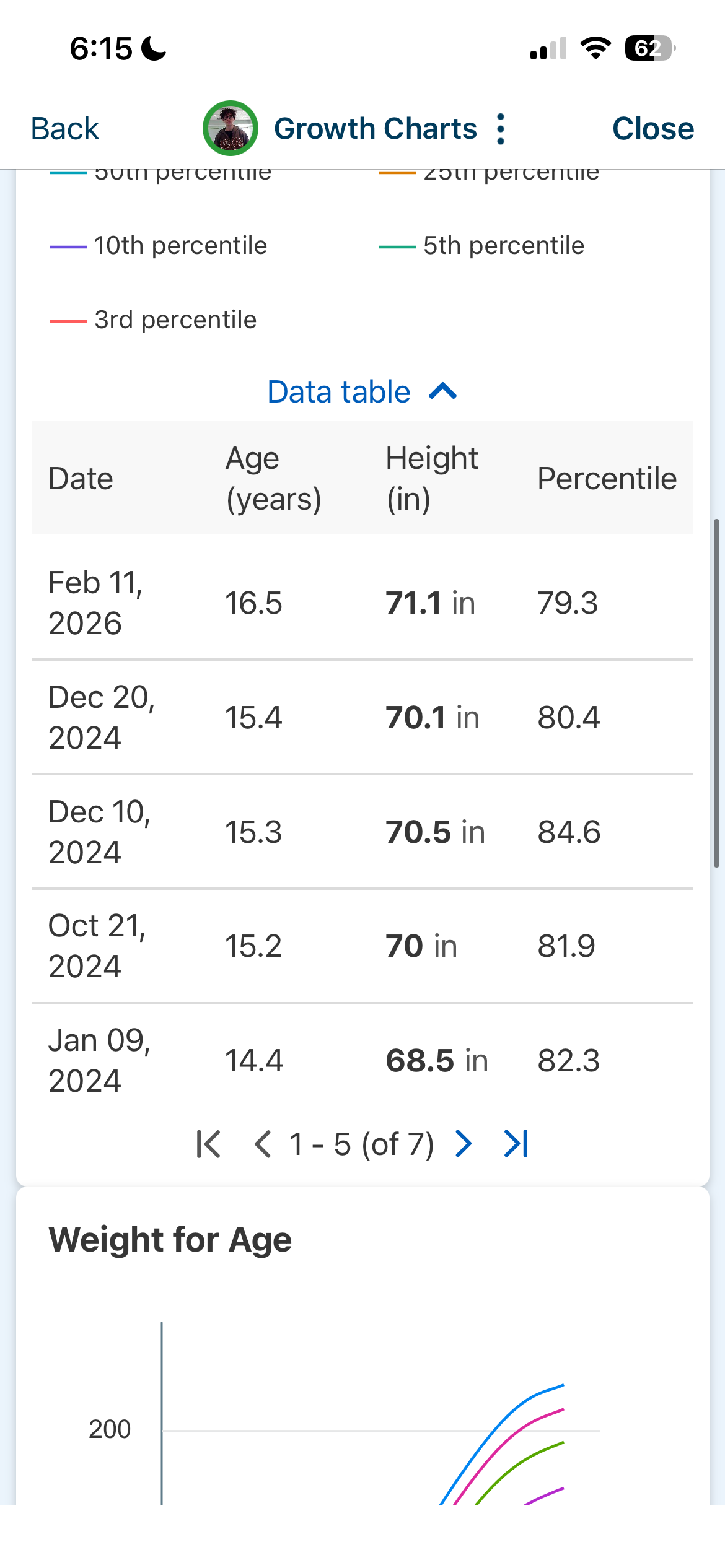This screenshot has height=1568, width=725.
Task: Toggle the 10th percentile legend item
Action: tap(159, 246)
